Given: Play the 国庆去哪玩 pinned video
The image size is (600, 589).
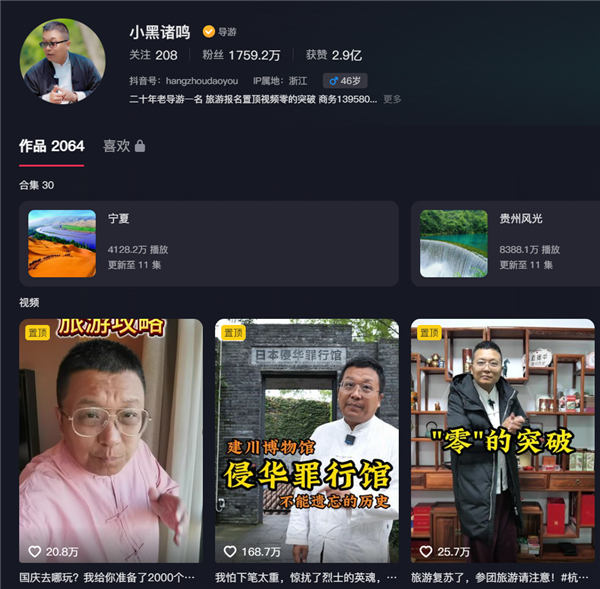Looking at the screenshot, I should [x=110, y=440].
